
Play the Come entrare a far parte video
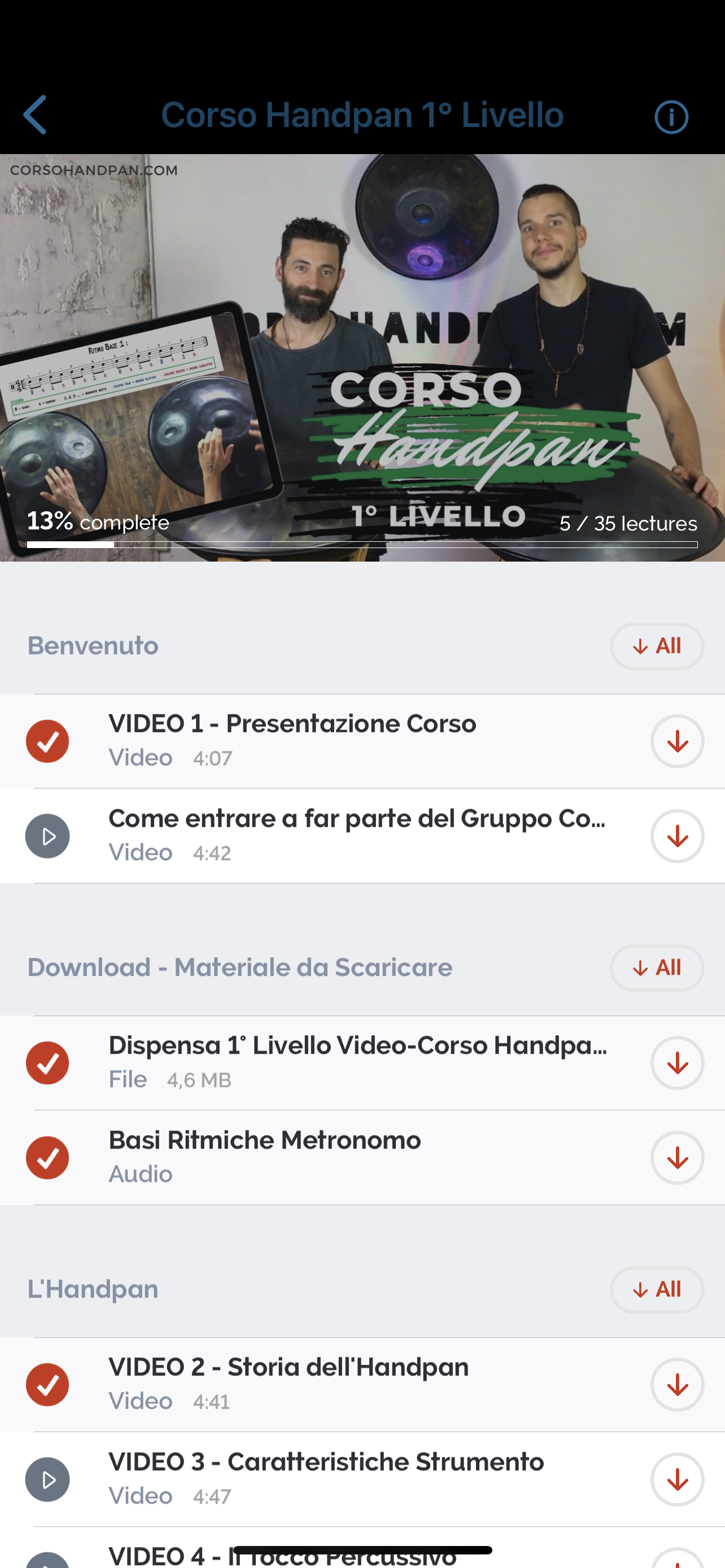click(47, 836)
